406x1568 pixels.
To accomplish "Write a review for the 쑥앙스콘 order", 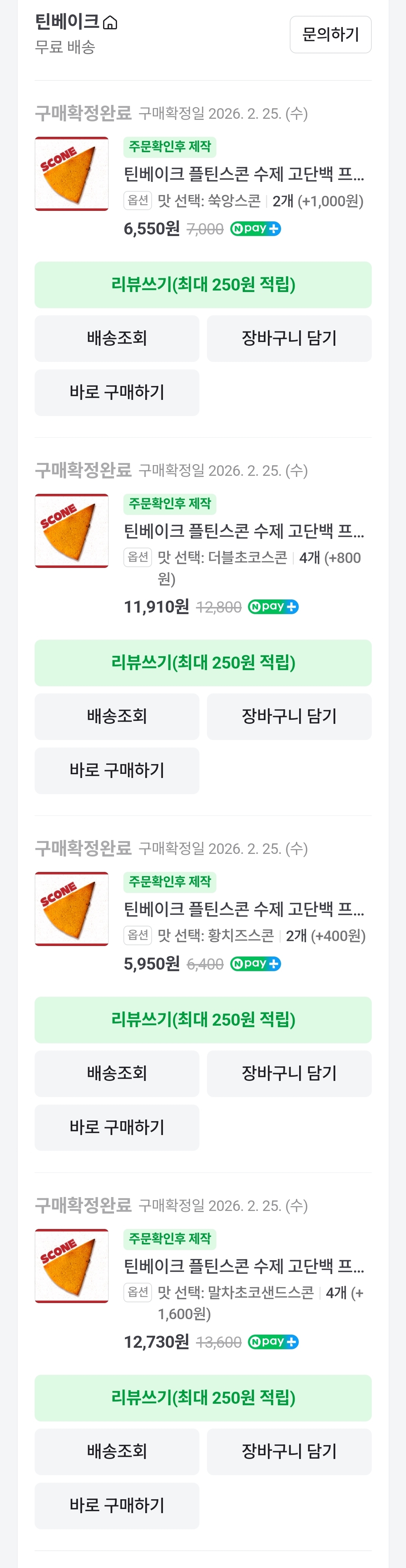I will pos(203,284).
